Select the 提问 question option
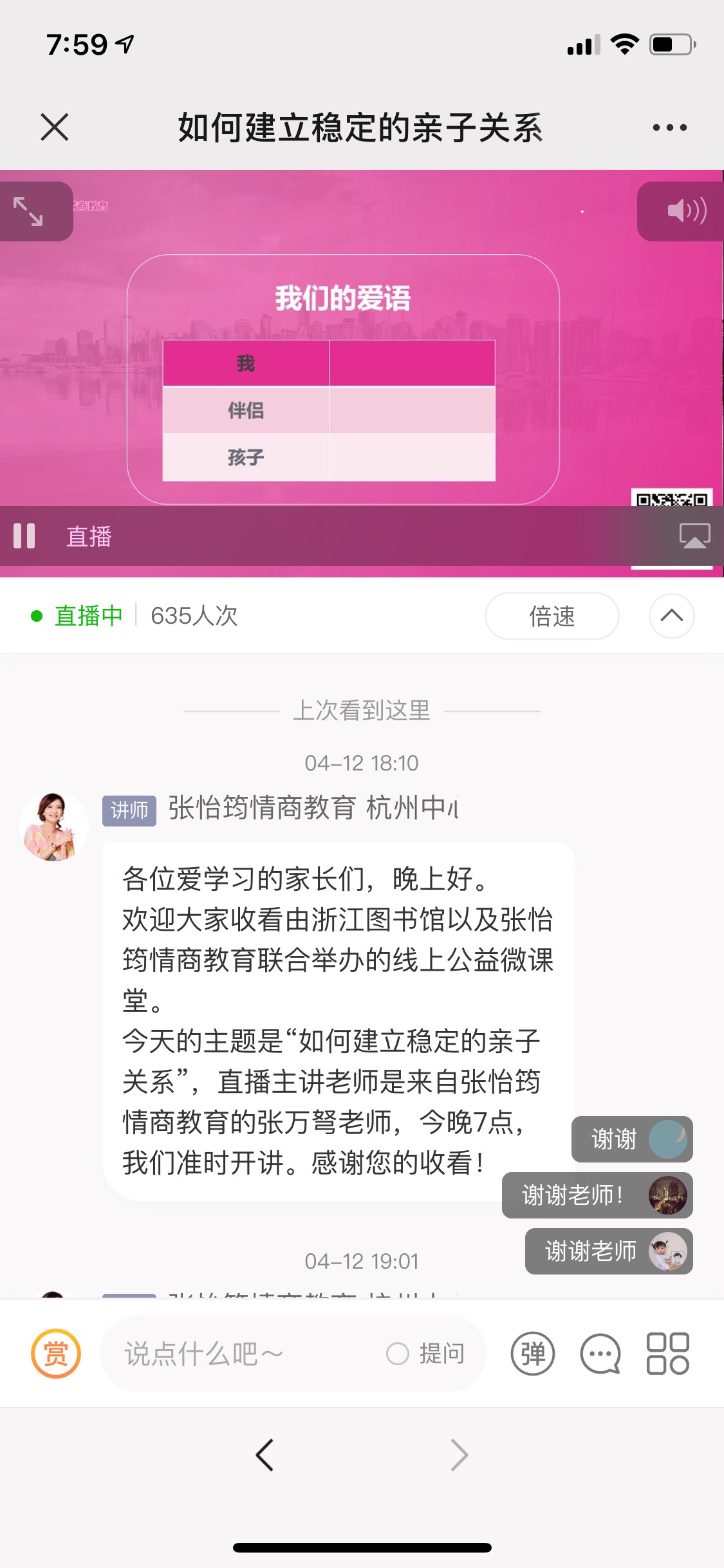Image resolution: width=724 pixels, height=1568 pixels. pyautogui.click(x=426, y=1353)
